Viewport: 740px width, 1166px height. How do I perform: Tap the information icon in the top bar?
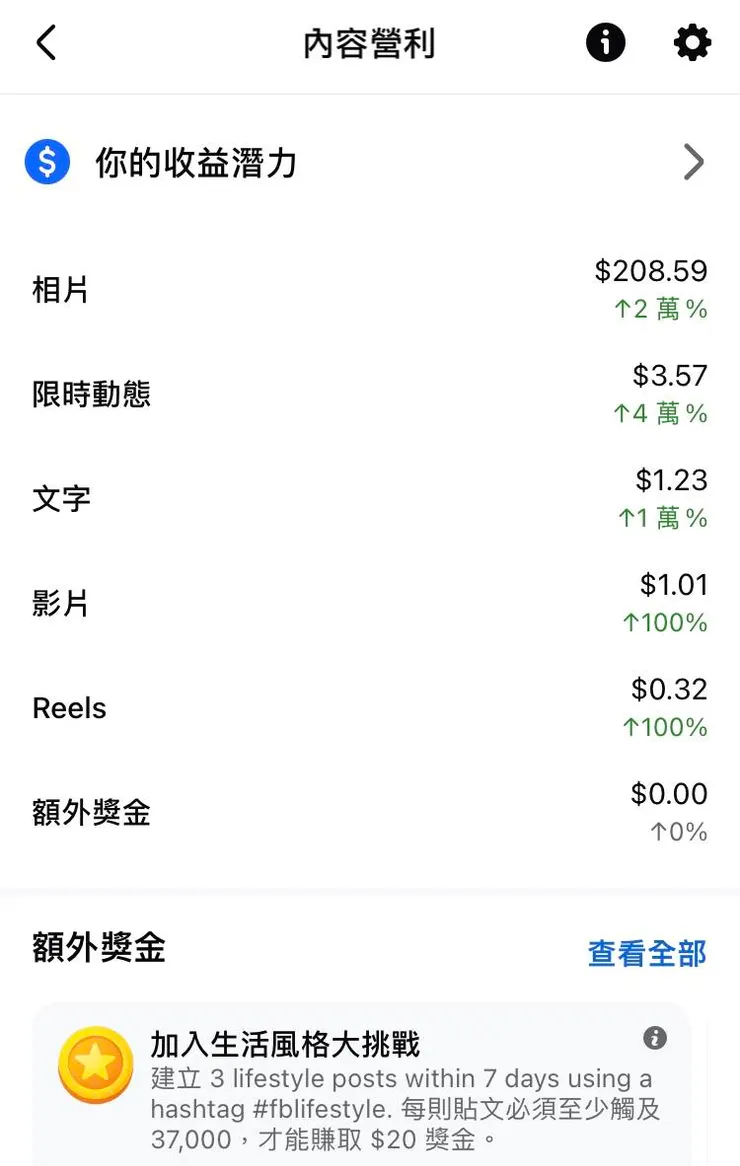coord(605,43)
